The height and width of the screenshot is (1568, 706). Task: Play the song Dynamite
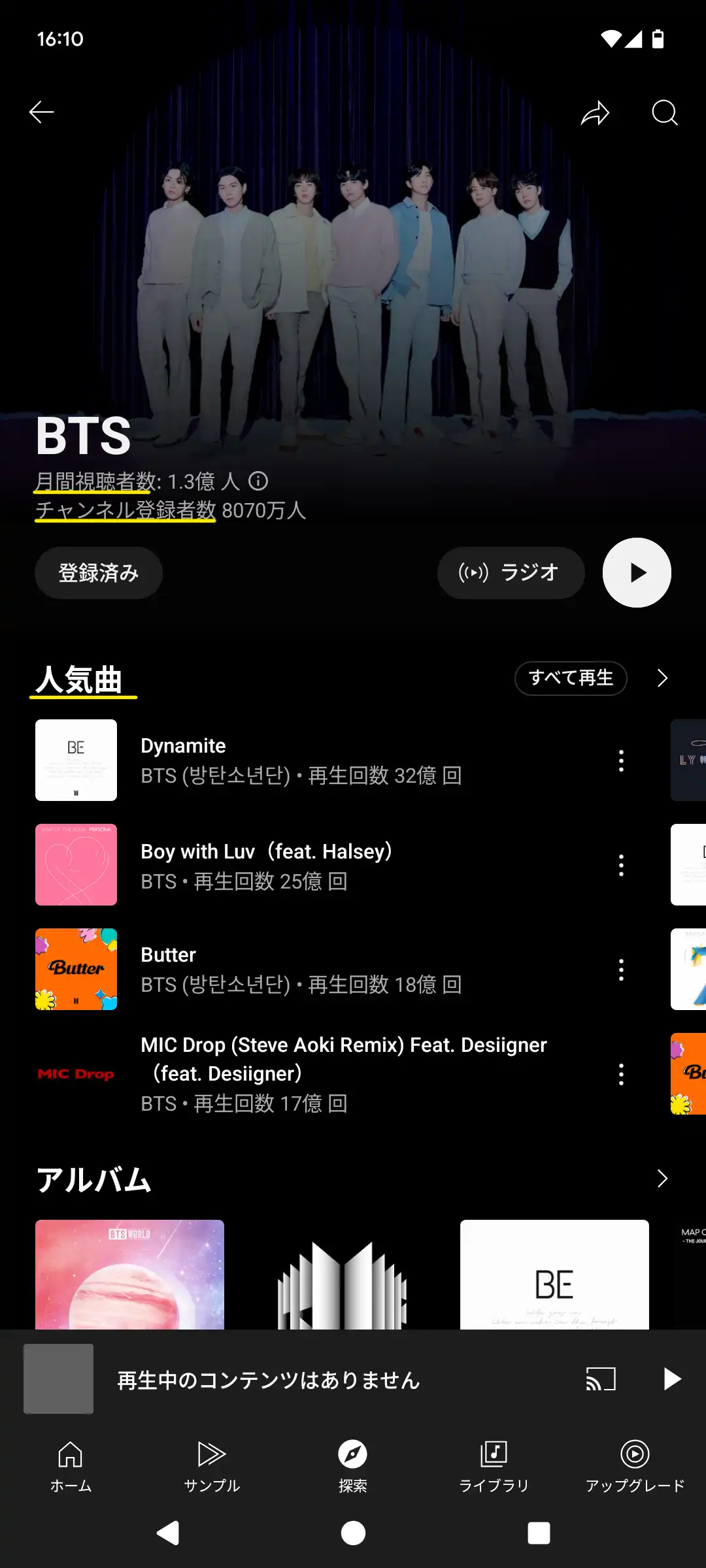pos(301,760)
